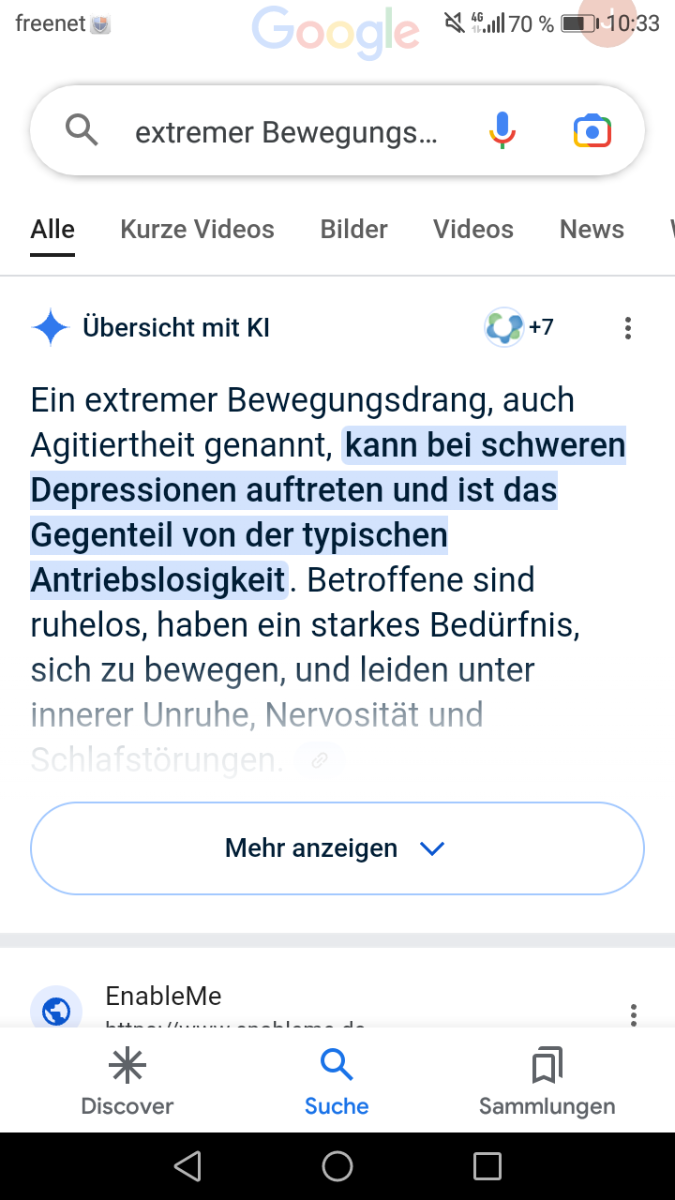Open Google Lens camera search

(x=592, y=131)
